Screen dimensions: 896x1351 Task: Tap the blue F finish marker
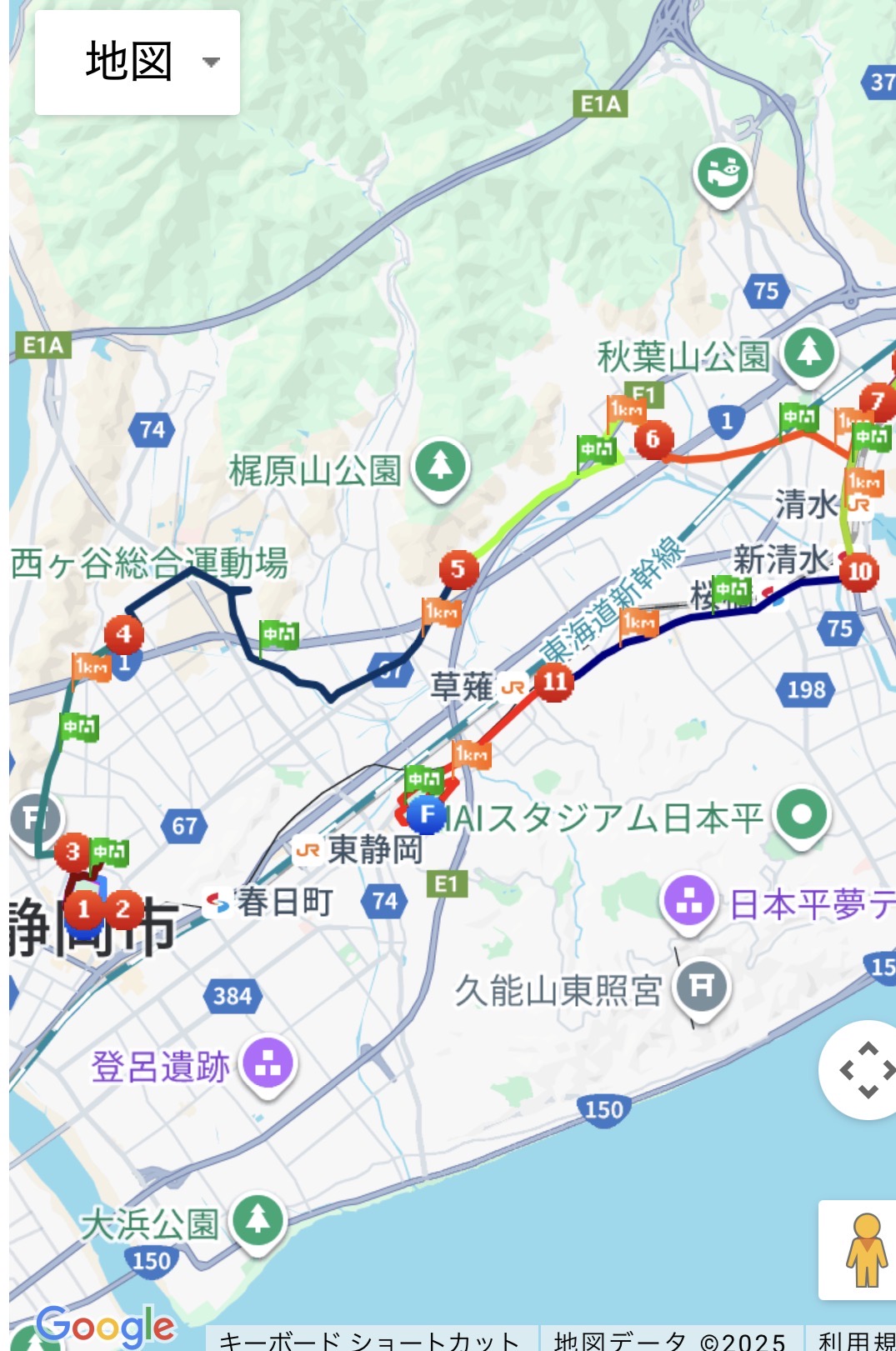tap(427, 813)
